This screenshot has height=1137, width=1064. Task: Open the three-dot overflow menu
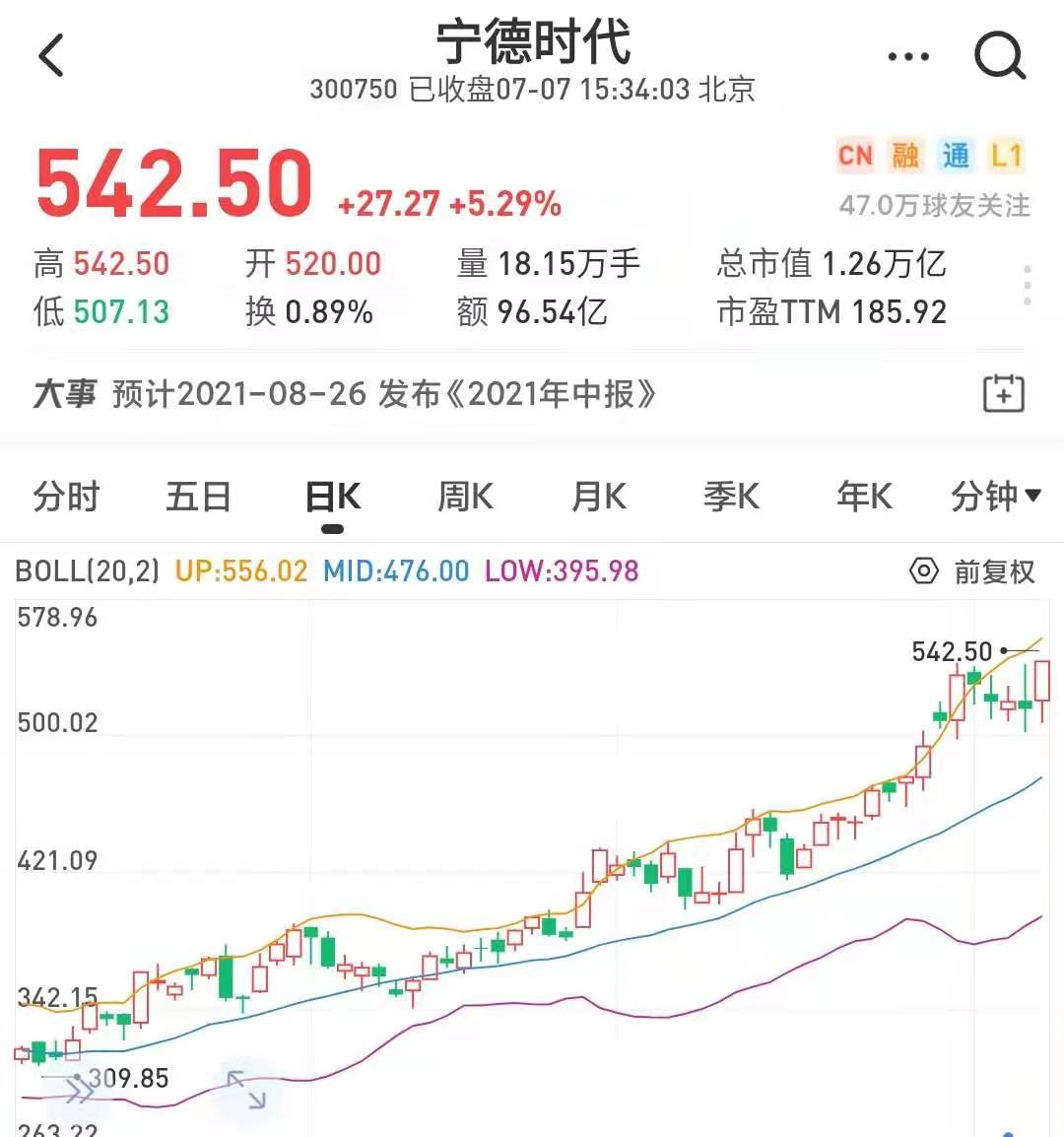[907, 56]
